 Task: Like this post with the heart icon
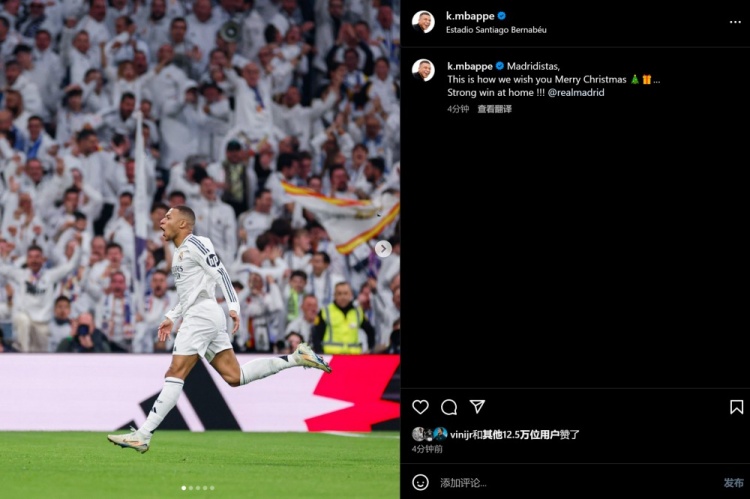[420, 407]
